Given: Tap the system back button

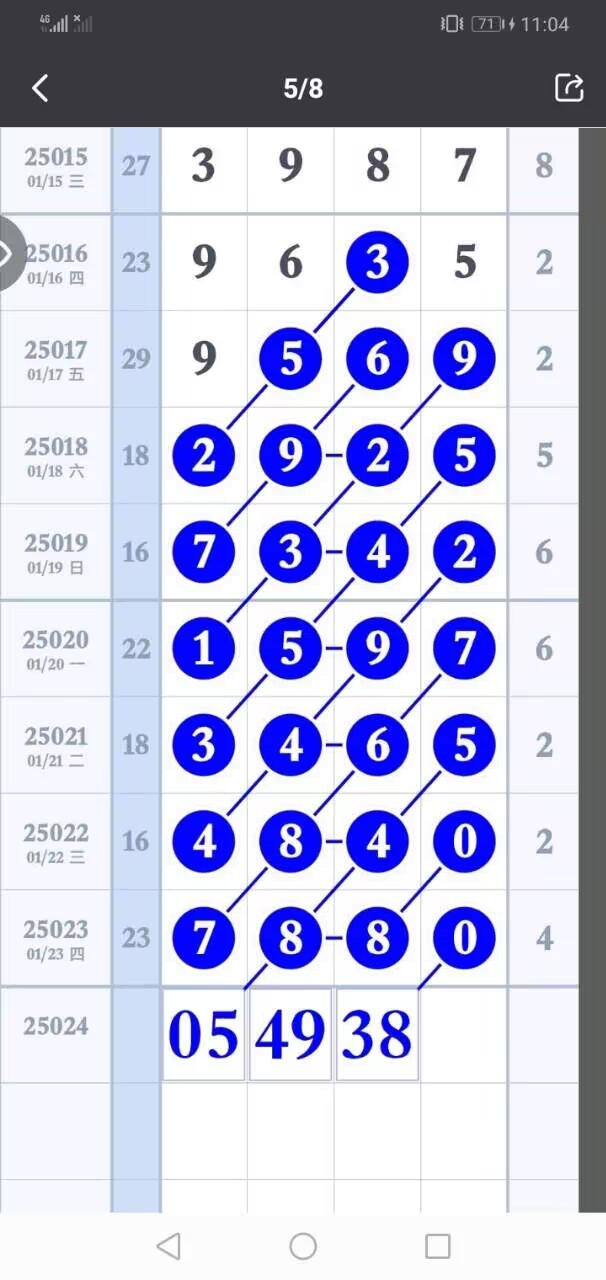Looking at the screenshot, I should click(x=168, y=1245).
